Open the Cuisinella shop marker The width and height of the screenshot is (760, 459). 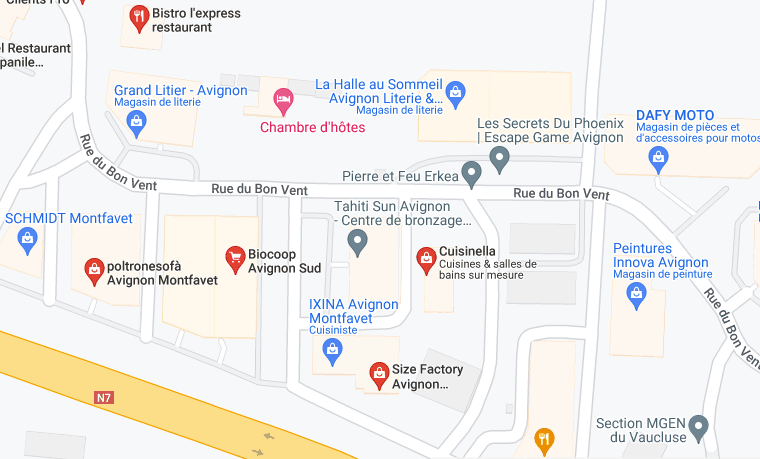pos(426,258)
